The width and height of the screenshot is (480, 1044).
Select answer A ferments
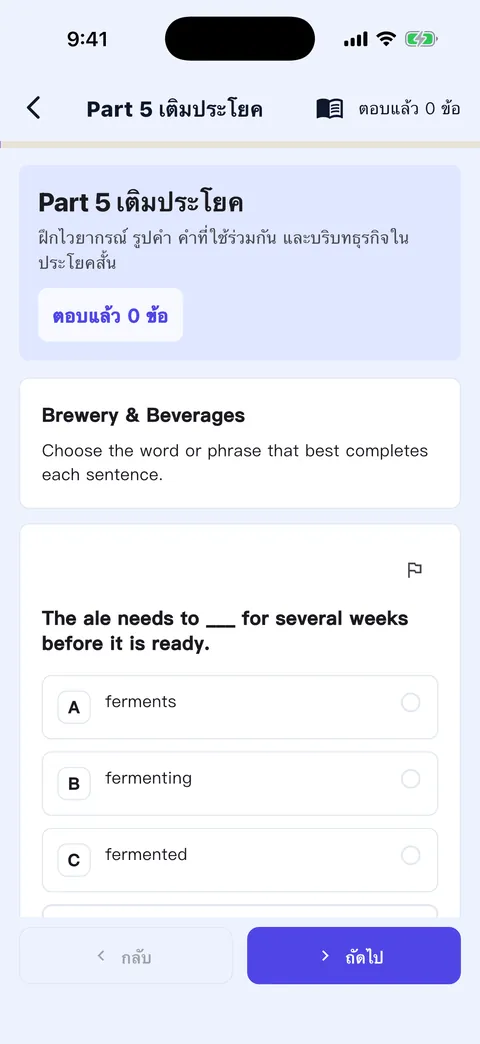pos(240,707)
